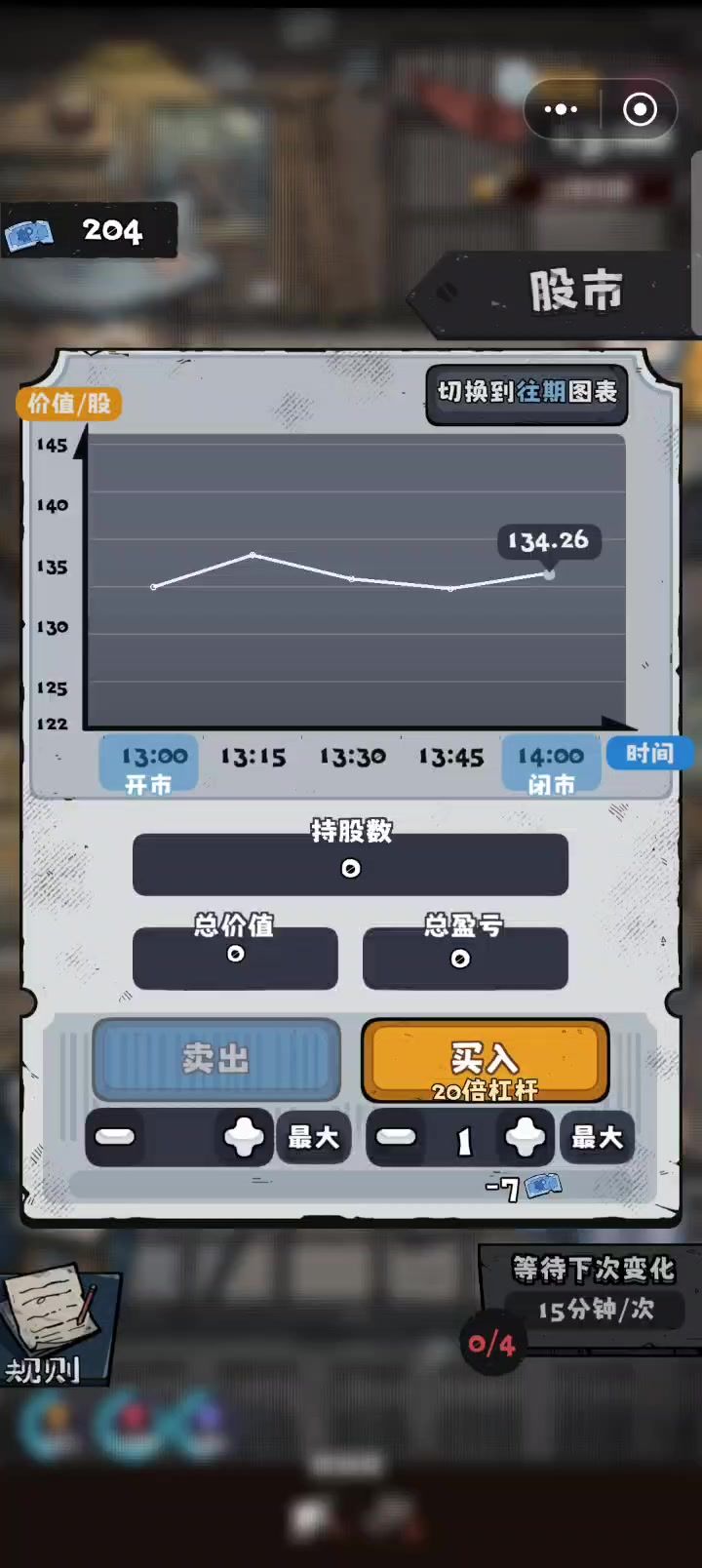Tap the 卖出 sell button
Screen dimensions: 702x1568
tap(216, 1059)
